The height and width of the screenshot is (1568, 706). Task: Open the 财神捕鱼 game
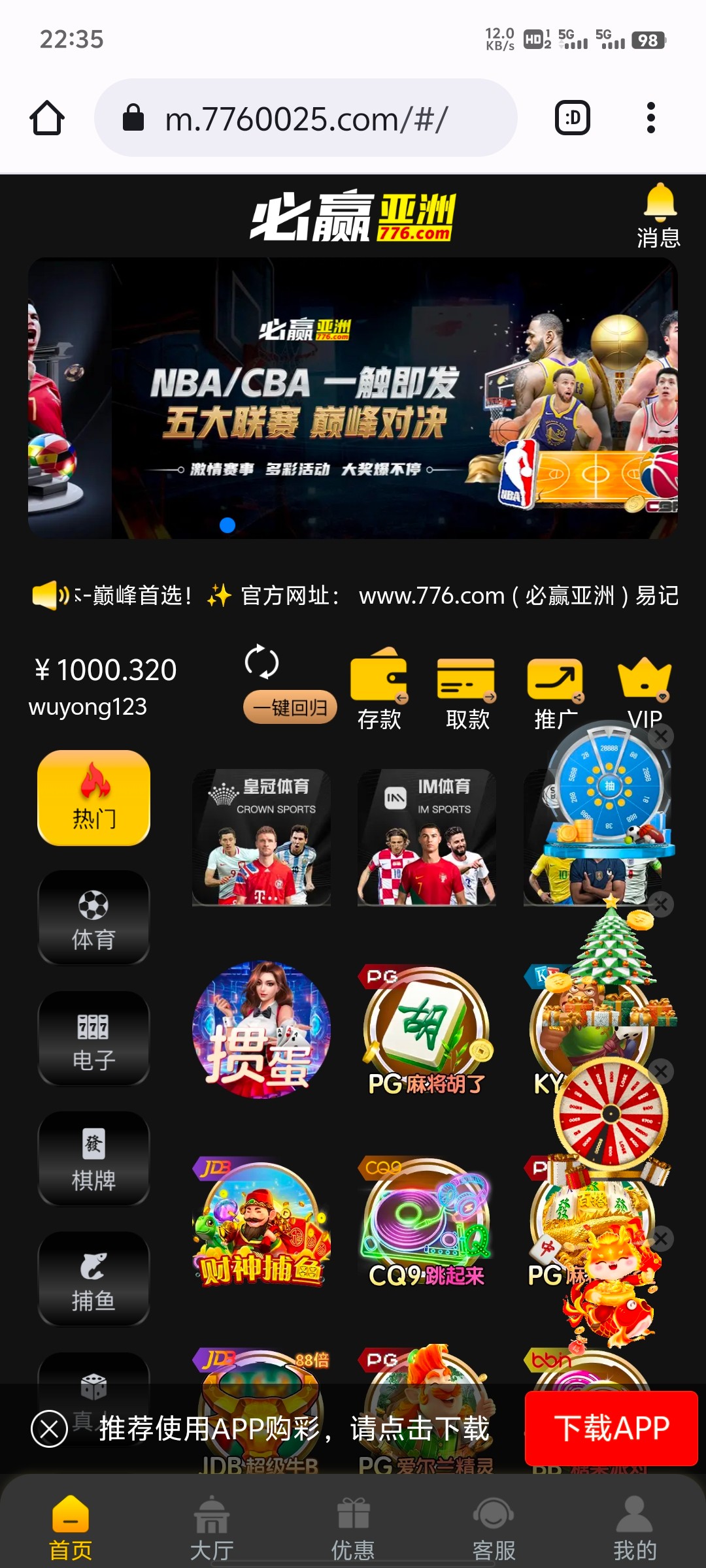261,1223
